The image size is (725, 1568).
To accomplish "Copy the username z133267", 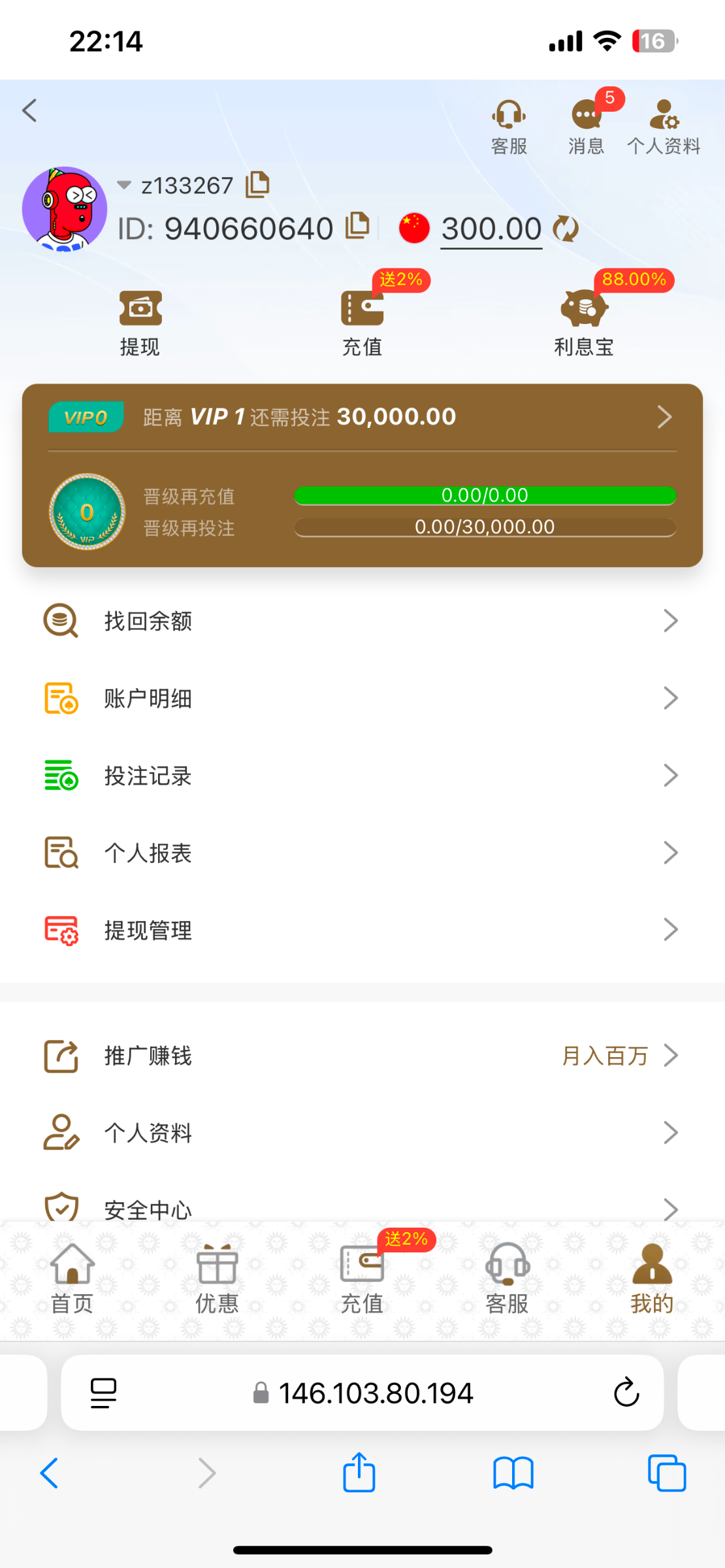I will (258, 185).
